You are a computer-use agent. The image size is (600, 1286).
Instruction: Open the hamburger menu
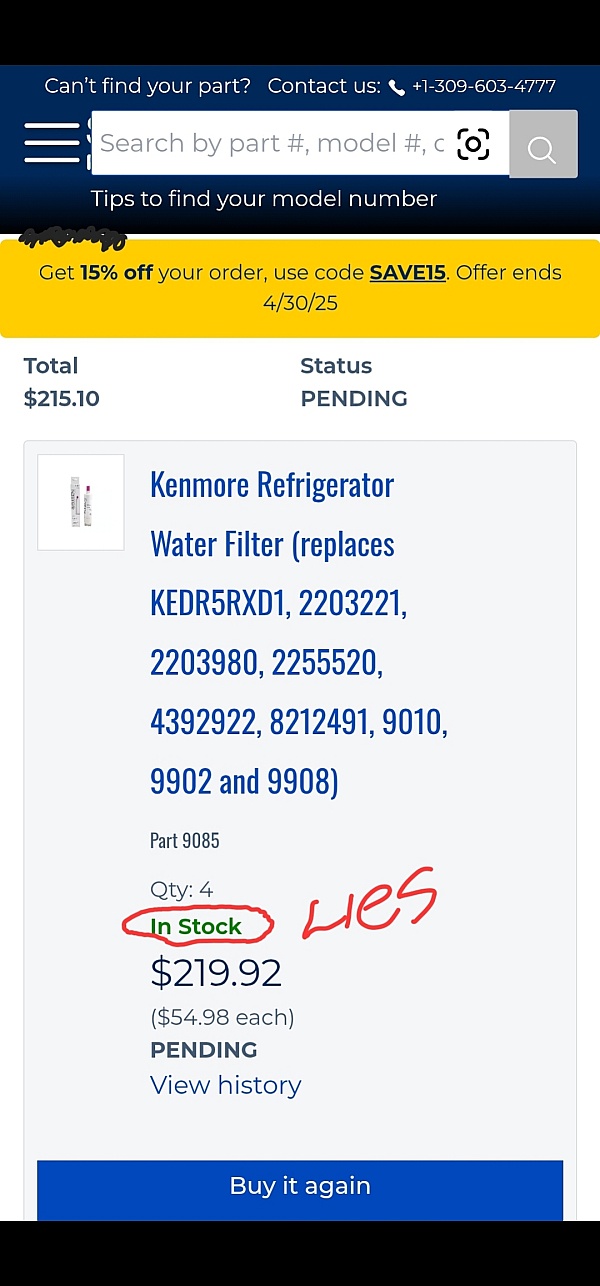pos(52,143)
